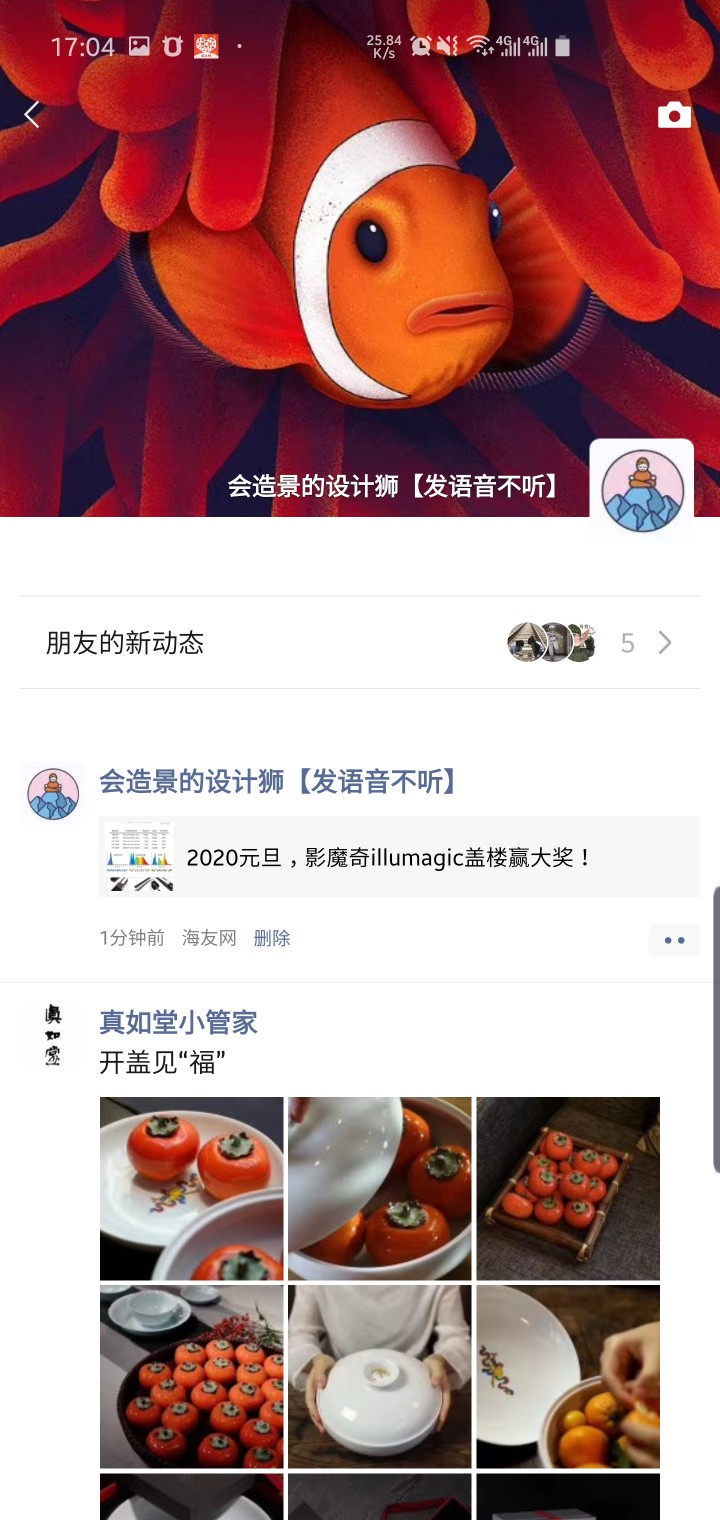
Task: Open the camera icon to post a moment
Action: tap(674, 115)
